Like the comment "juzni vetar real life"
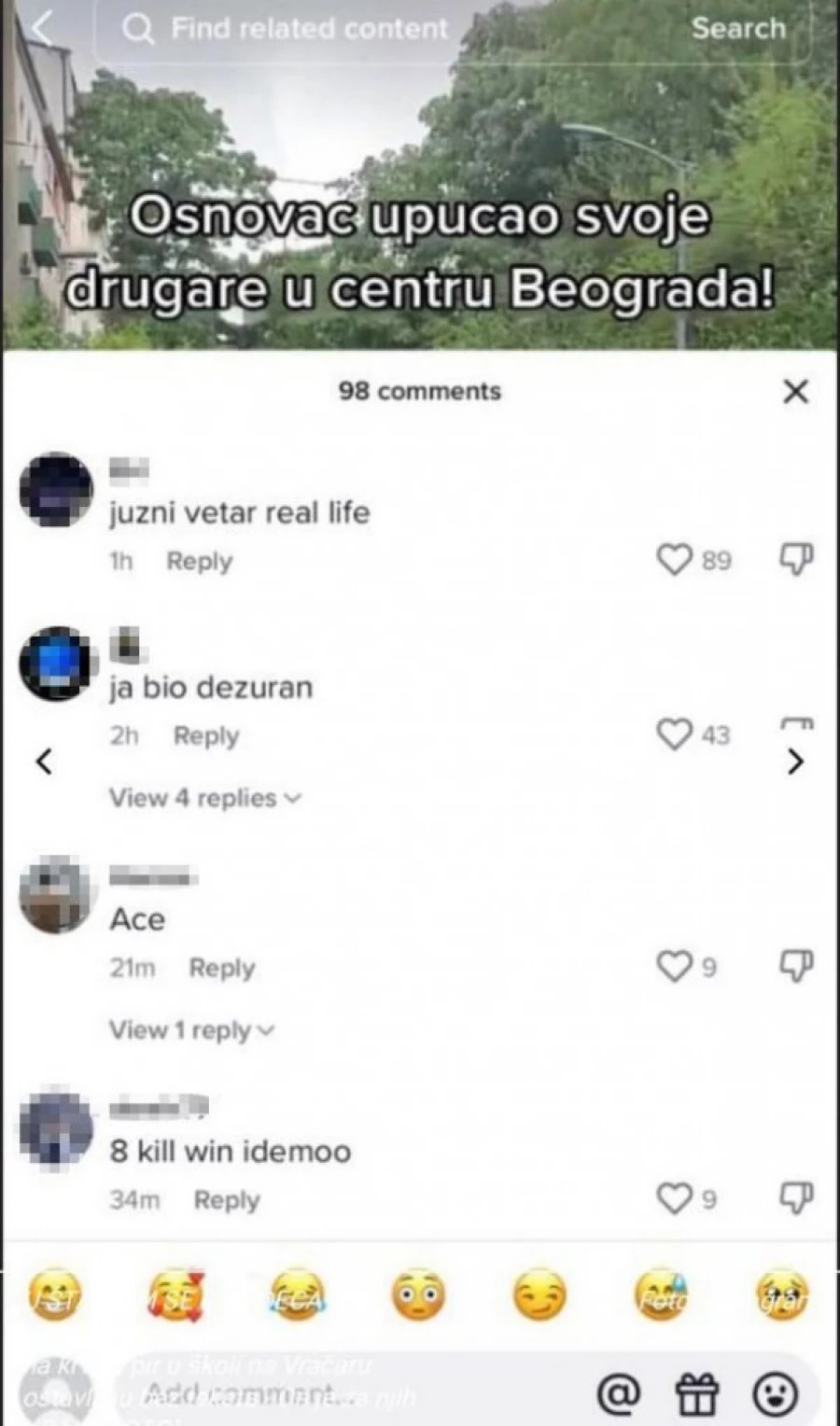This screenshot has width=840, height=1426. pos(674,560)
